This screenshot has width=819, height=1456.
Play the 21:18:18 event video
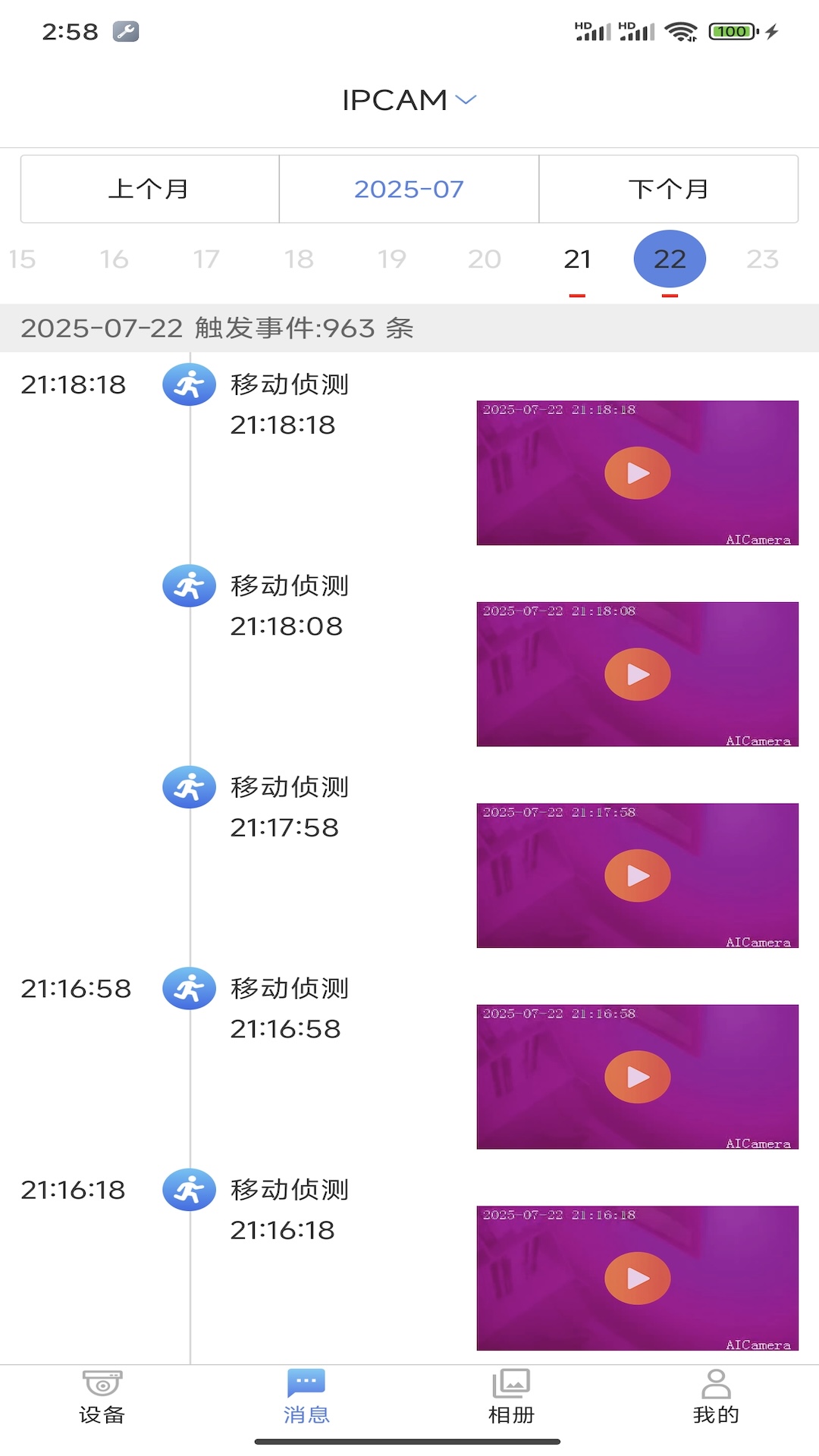(637, 472)
